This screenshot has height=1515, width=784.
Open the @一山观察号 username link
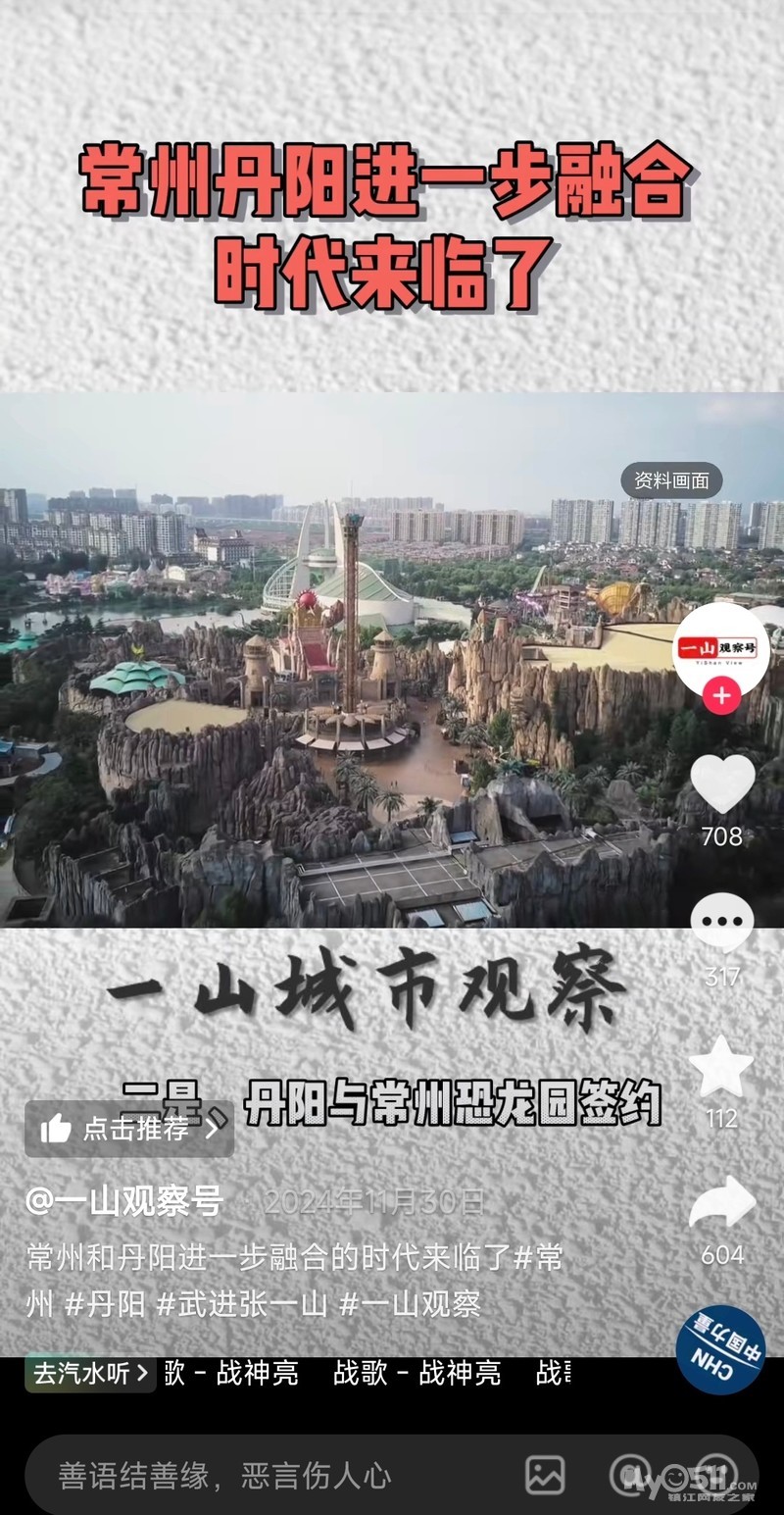pyautogui.click(x=124, y=1201)
